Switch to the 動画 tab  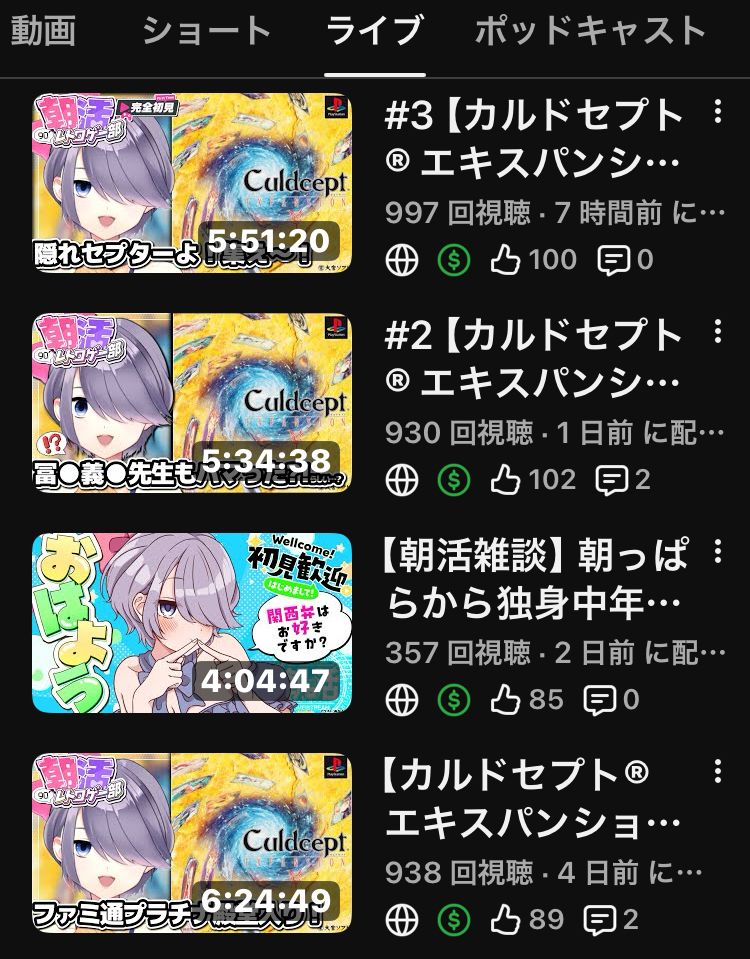point(43,32)
